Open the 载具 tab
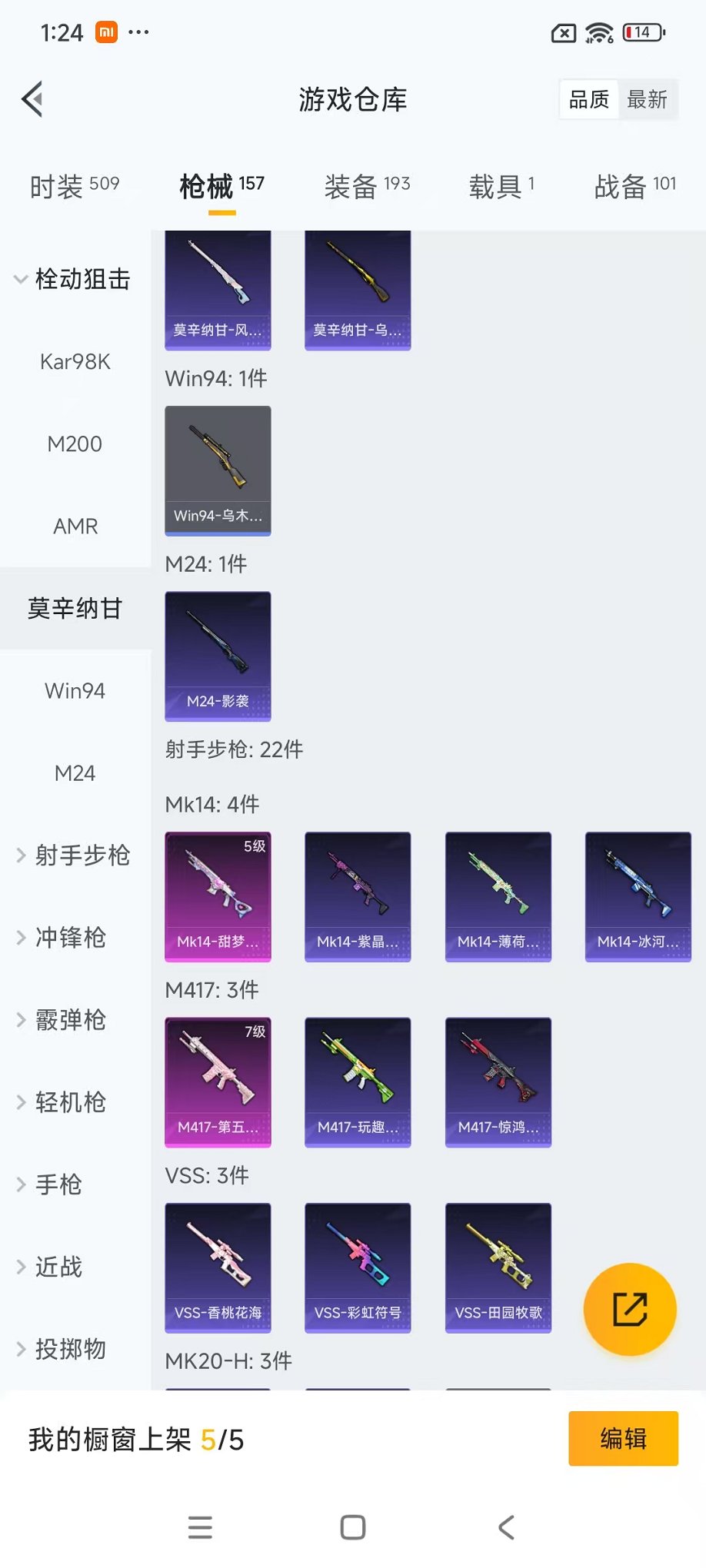 [496, 185]
